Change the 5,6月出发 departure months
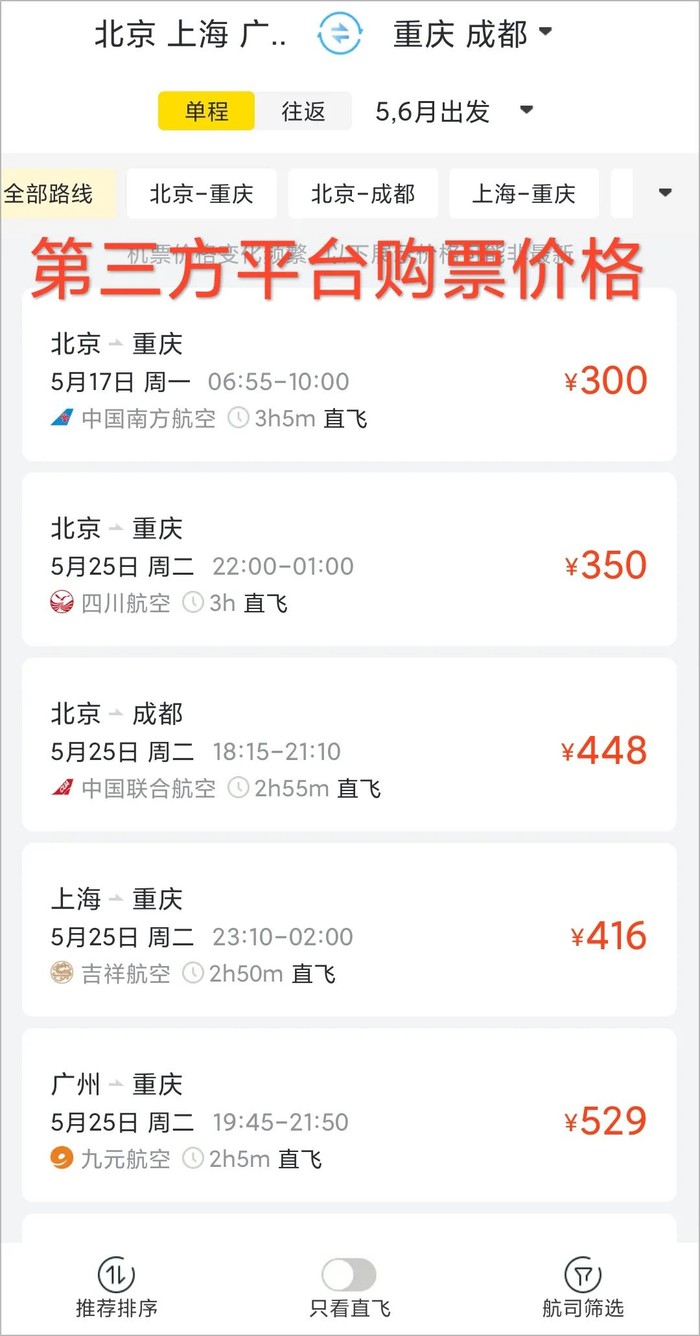 454,111
